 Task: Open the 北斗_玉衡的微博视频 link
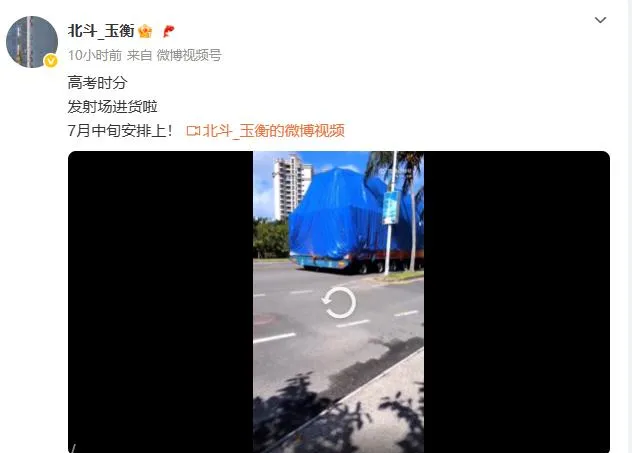point(273,130)
